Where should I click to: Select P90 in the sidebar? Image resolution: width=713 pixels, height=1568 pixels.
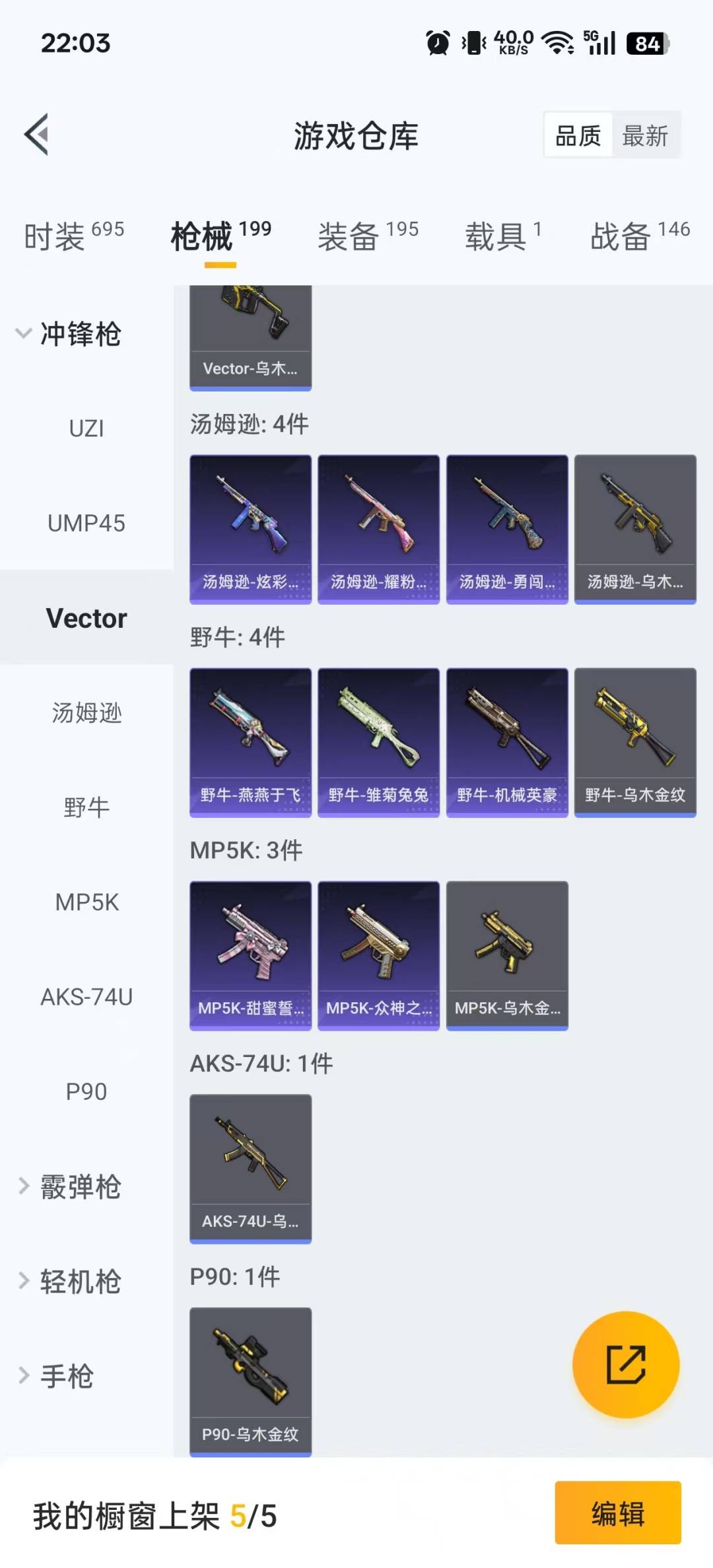coord(86,1092)
